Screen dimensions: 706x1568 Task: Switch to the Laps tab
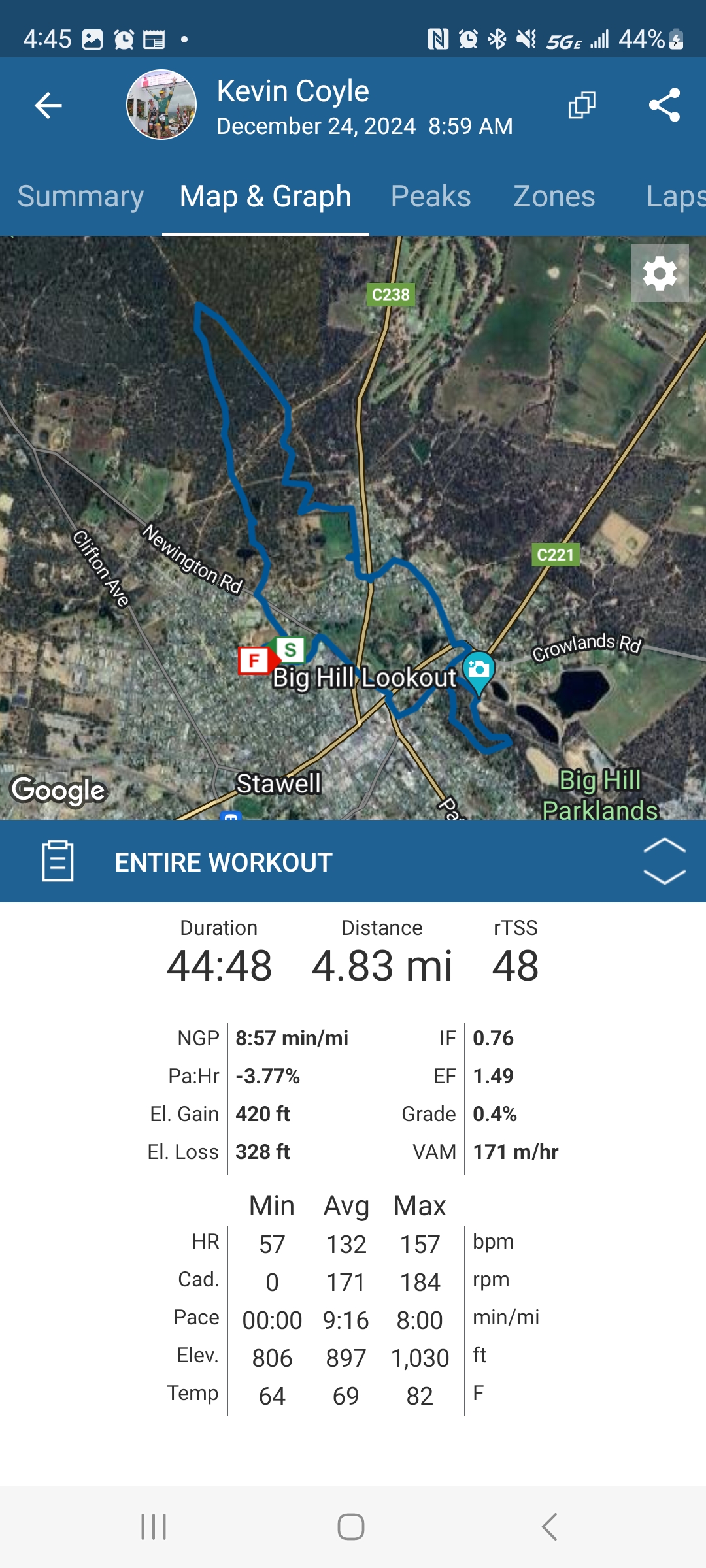coord(675,197)
